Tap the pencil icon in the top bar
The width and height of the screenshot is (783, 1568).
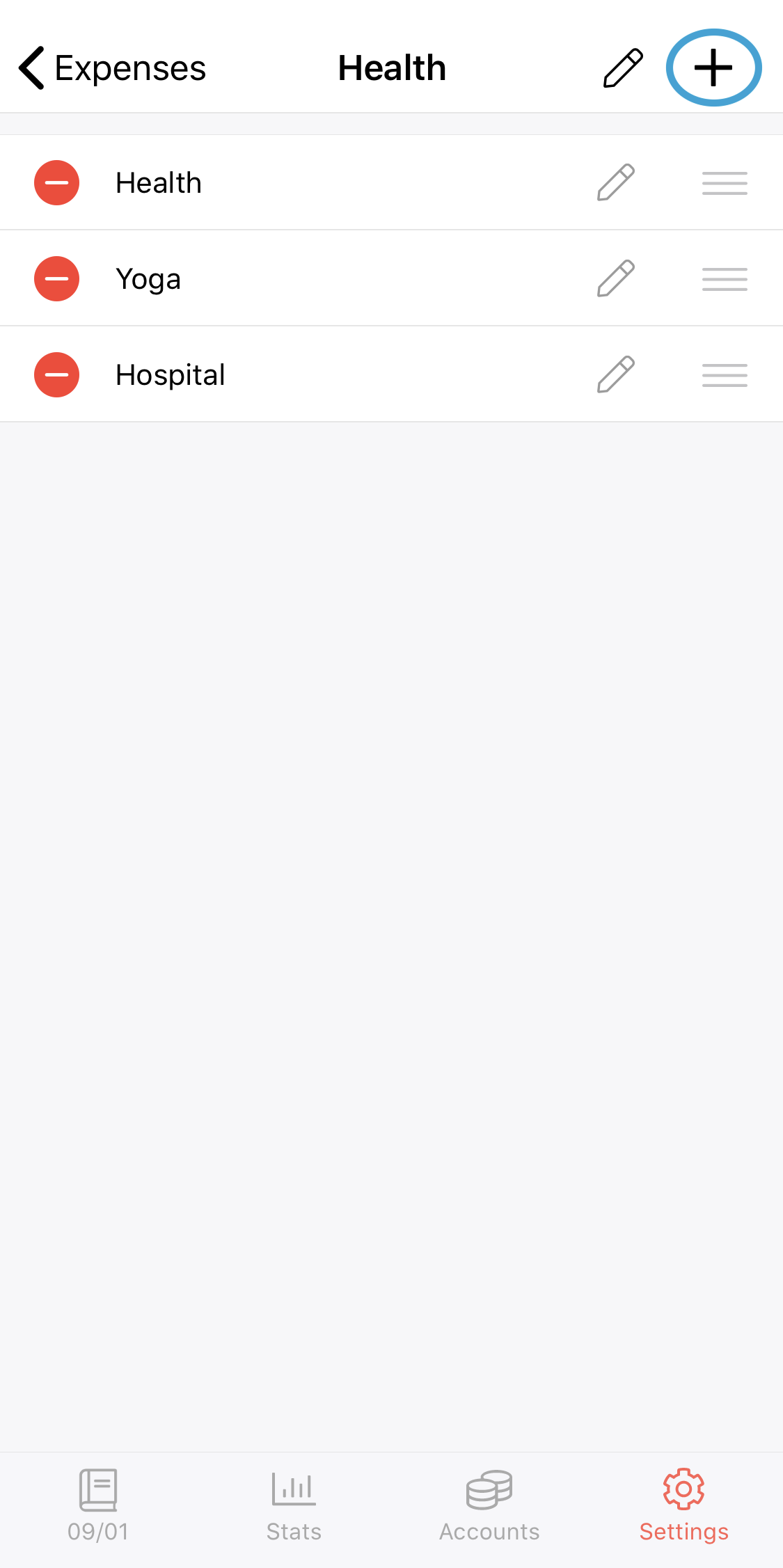click(x=623, y=68)
